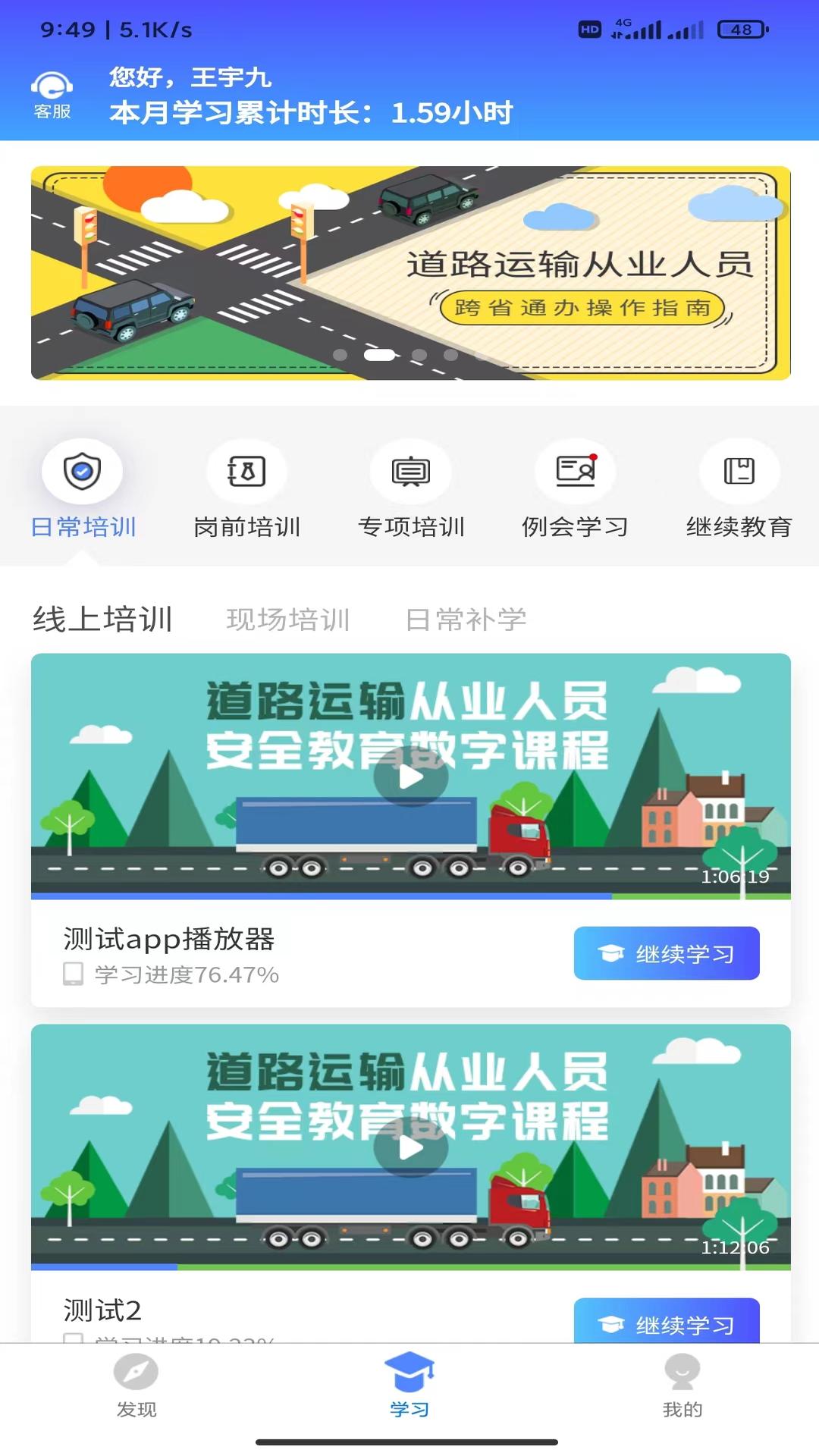819x1456 pixels.
Task: Open the 客服 customer service icon
Action: [x=50, y=93]
